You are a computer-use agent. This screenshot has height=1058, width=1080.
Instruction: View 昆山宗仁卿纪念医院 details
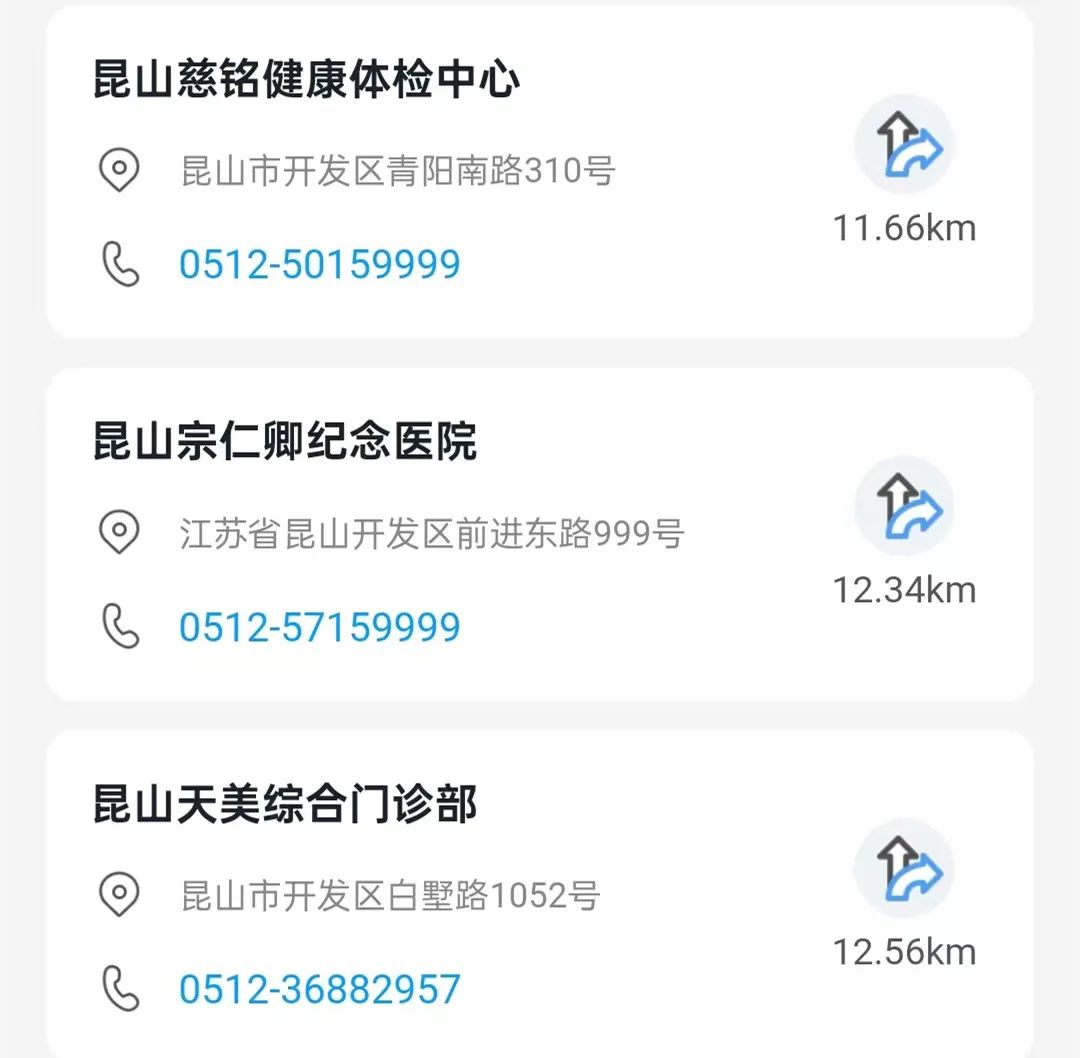pos(285,442)
